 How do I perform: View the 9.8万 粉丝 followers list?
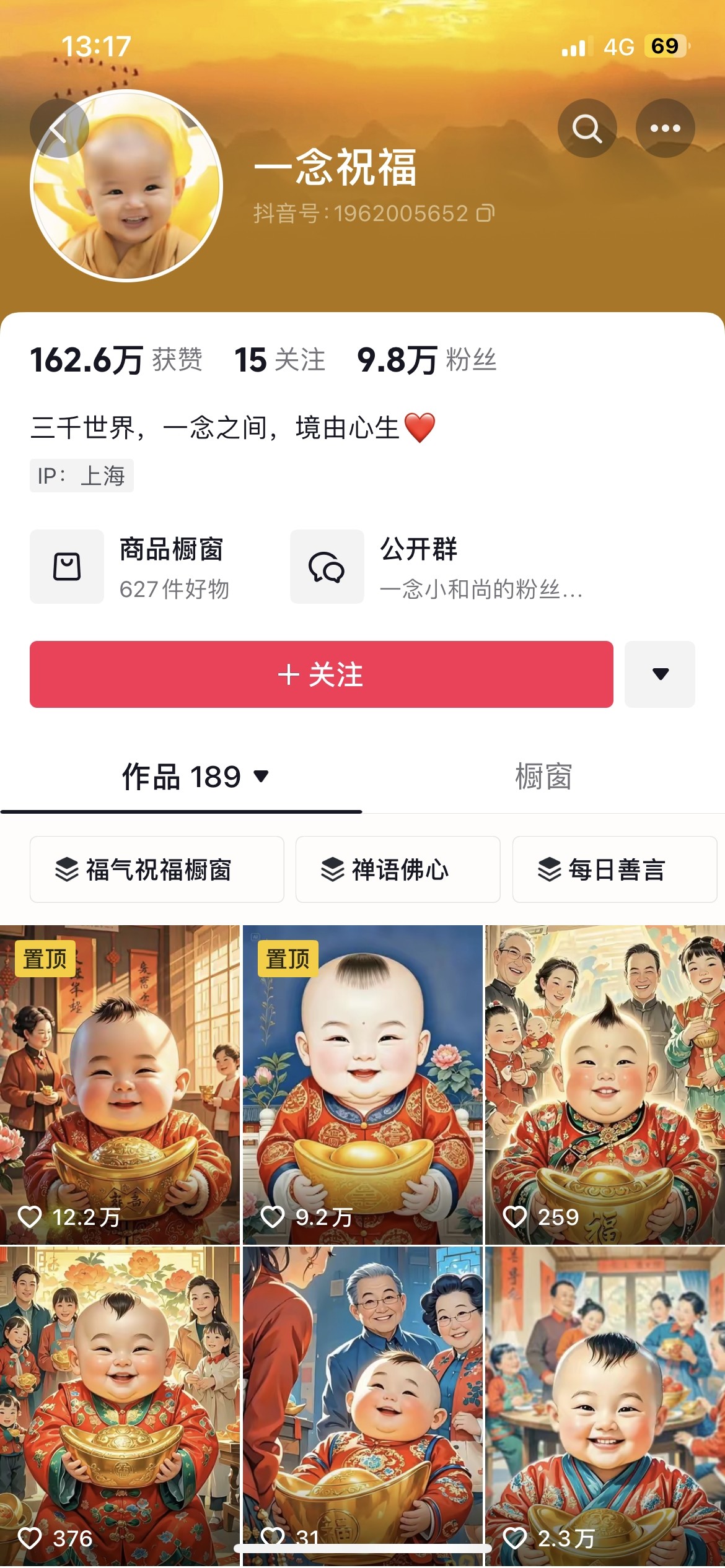click(x=426, y=360)
